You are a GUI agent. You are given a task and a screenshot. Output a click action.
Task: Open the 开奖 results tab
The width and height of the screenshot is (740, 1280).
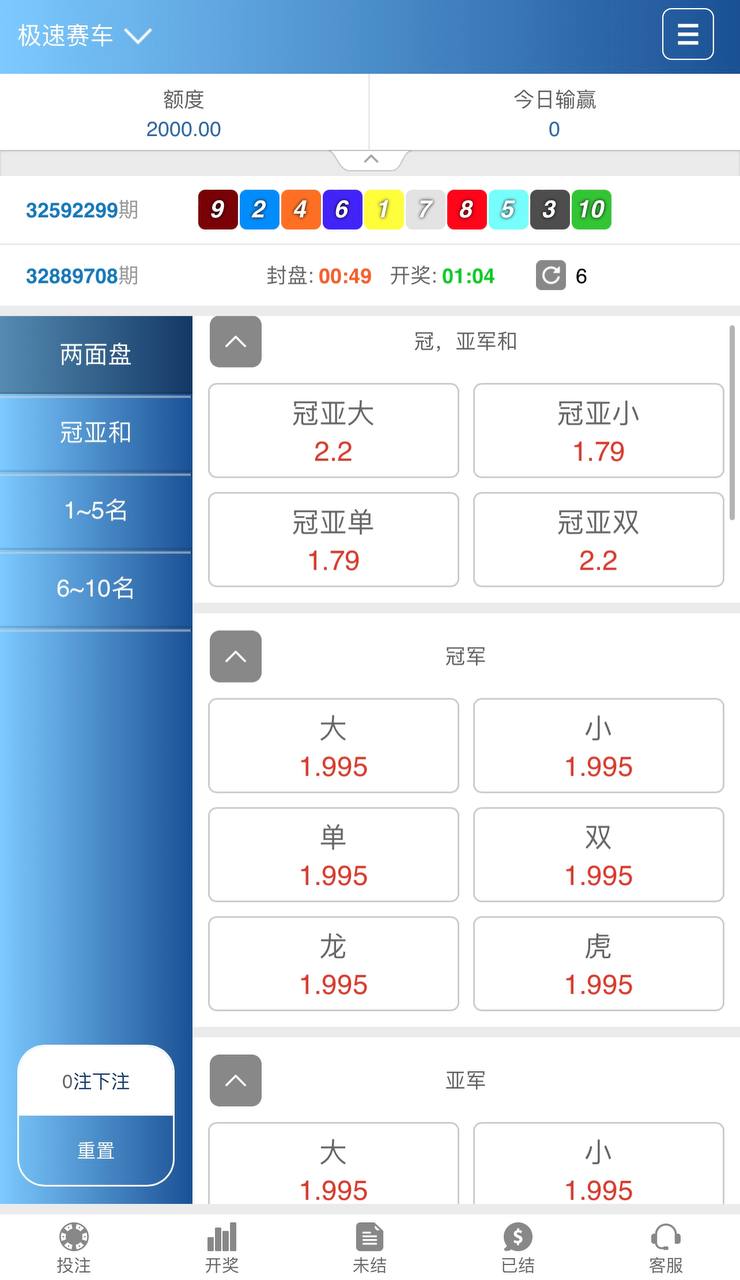(222, 1248)
